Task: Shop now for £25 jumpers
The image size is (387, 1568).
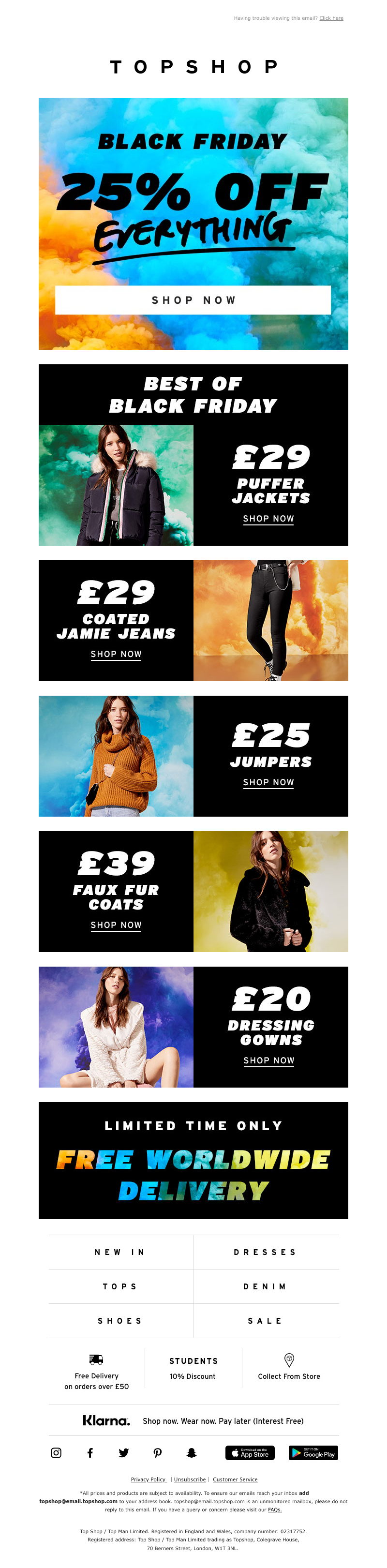Action: coord(268,782)
